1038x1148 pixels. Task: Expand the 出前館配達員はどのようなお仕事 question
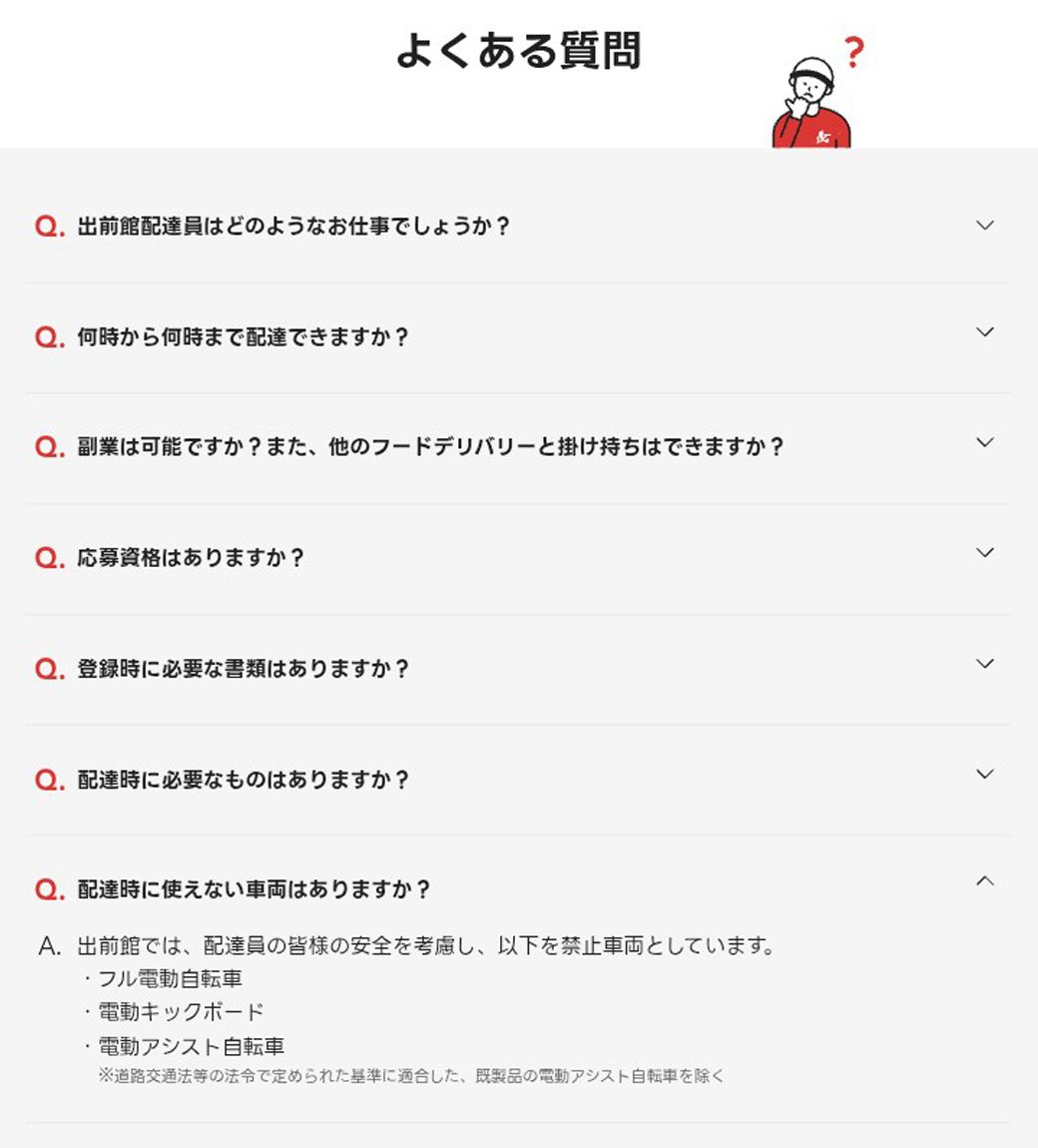[986, 226]
